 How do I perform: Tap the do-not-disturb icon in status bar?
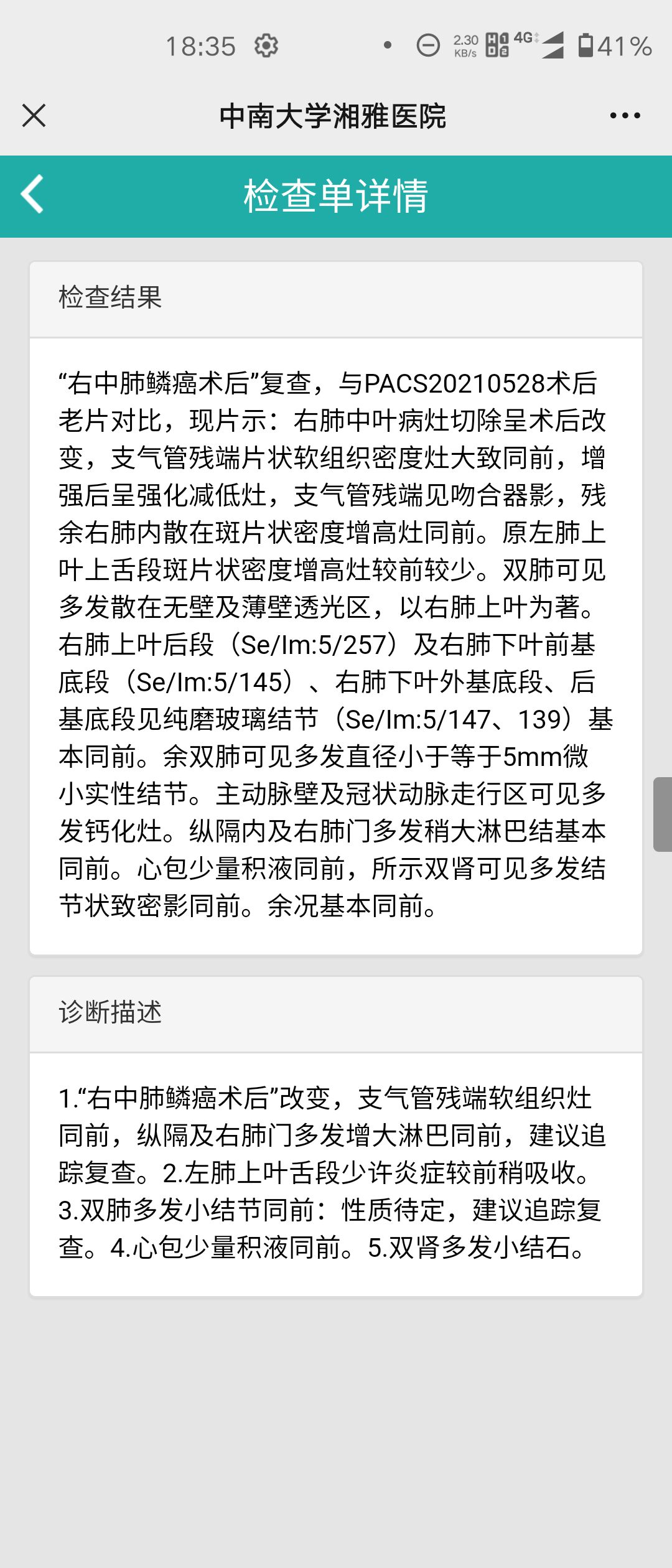(428, 46)
